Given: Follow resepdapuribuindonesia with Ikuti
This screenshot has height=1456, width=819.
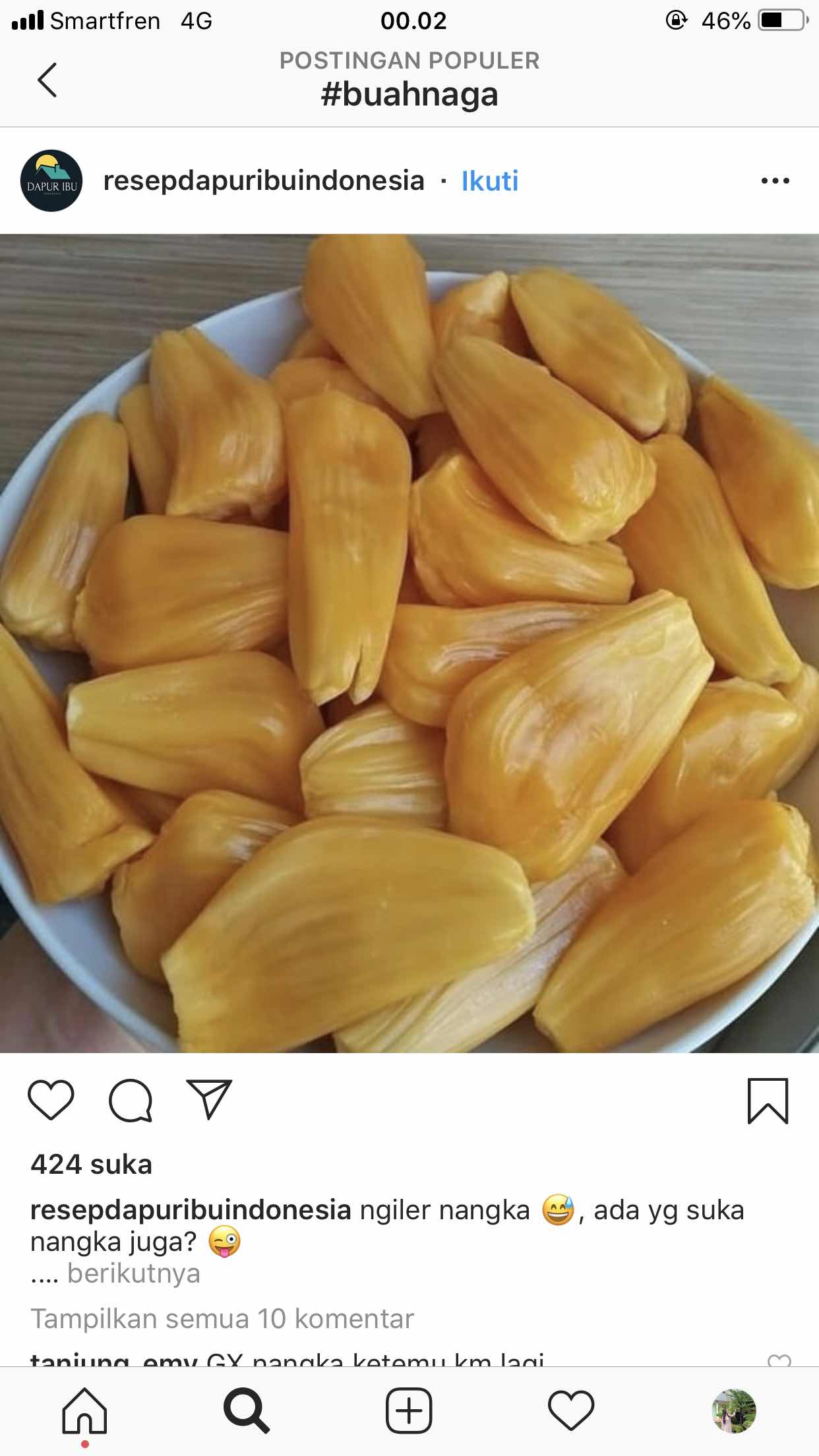Looking at the screenshot, I should click(x=489, y=181).
